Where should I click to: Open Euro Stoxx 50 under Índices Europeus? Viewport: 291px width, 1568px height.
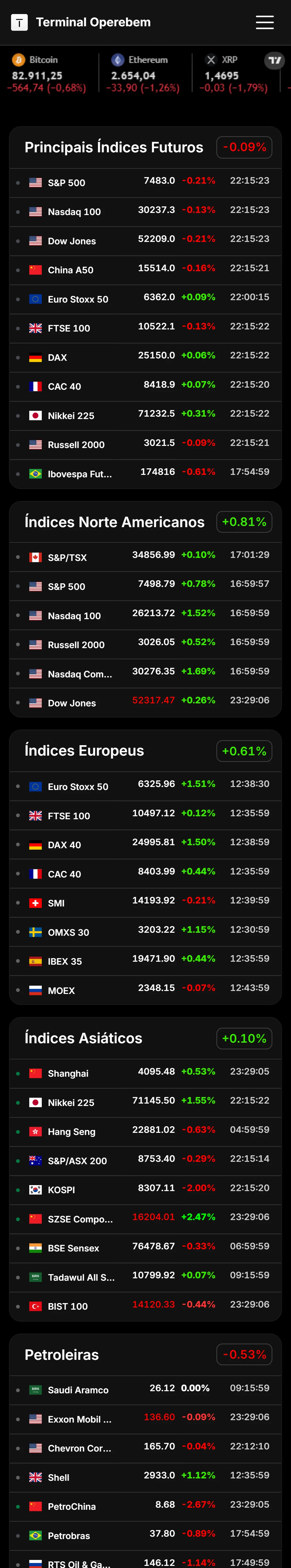coord(146,786)
